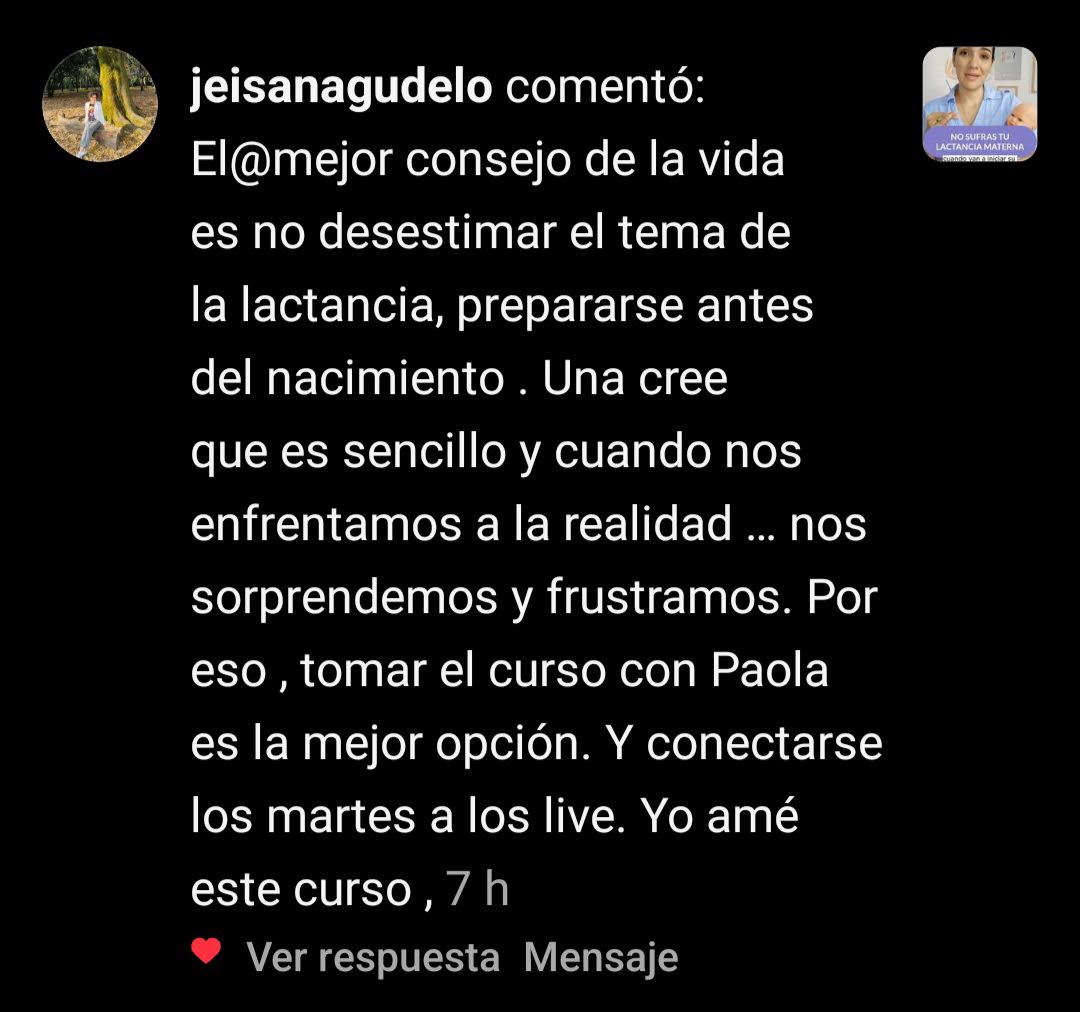Viewport: 1080px width, 1012px height.
Task: Open the lactancia materna post thumbnail
Action: click(979, 104)
